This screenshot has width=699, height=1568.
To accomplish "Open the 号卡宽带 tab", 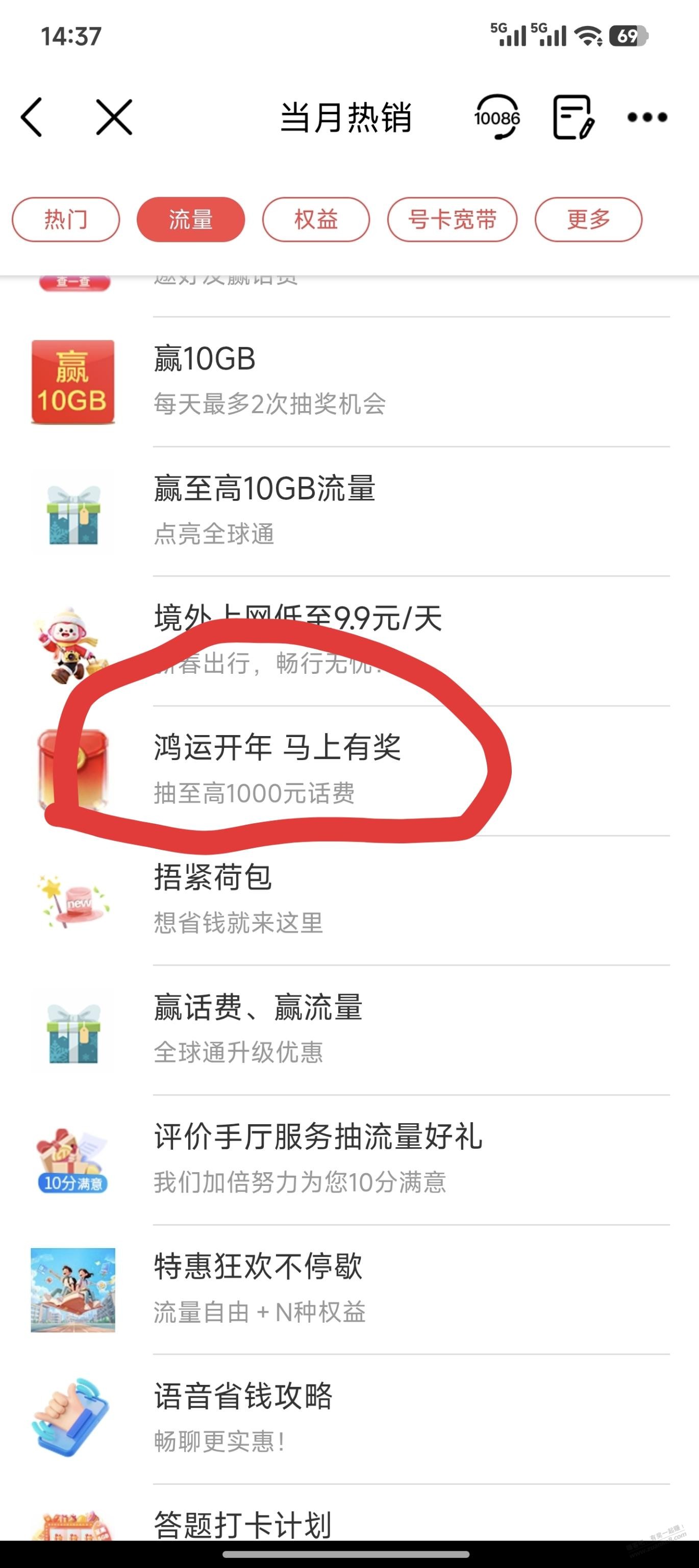I will tap(452, 219).
